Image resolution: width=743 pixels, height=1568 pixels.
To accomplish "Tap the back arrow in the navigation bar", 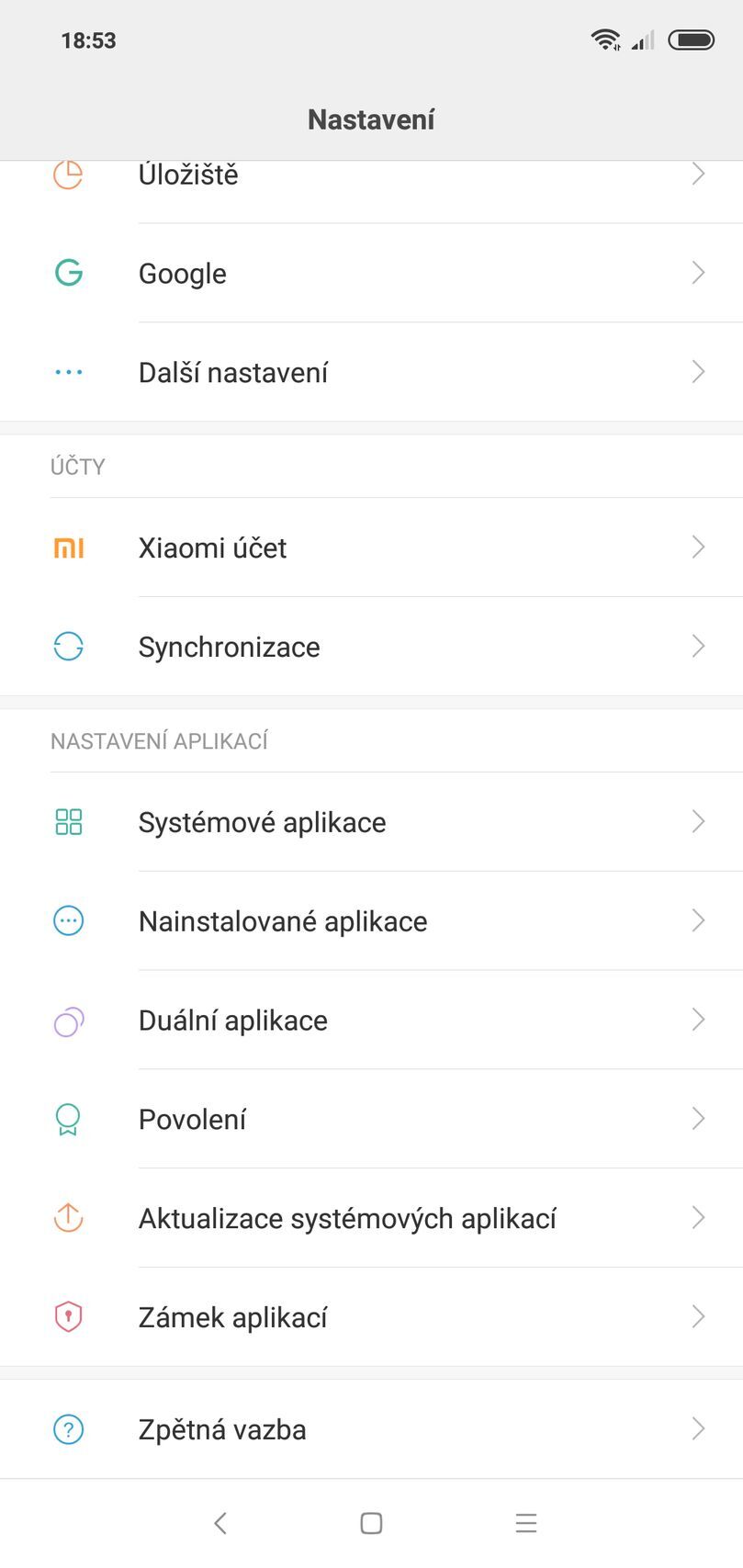I will pyautogui.click(x=220, y=1522).
